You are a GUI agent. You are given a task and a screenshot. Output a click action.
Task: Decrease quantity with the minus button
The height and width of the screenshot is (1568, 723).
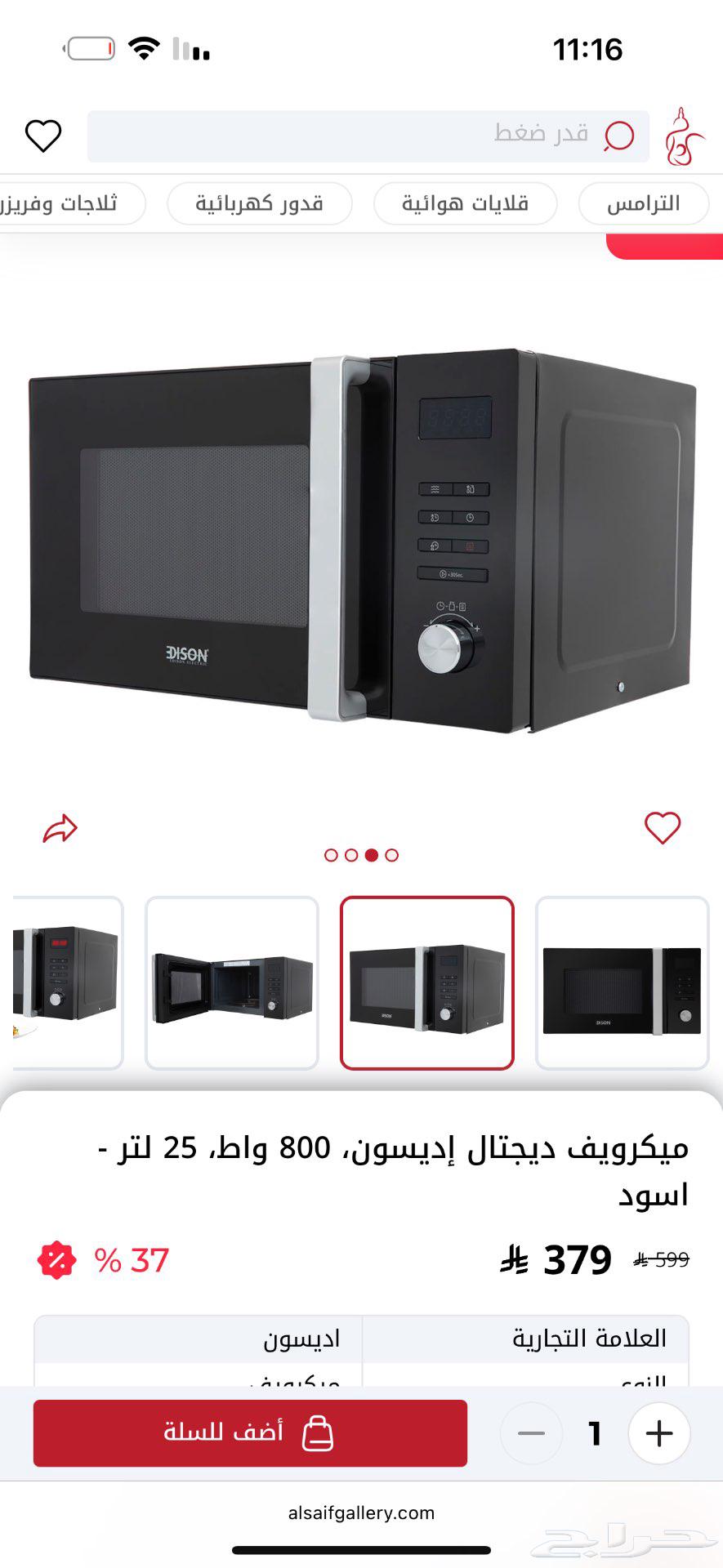pos(531,1433)
